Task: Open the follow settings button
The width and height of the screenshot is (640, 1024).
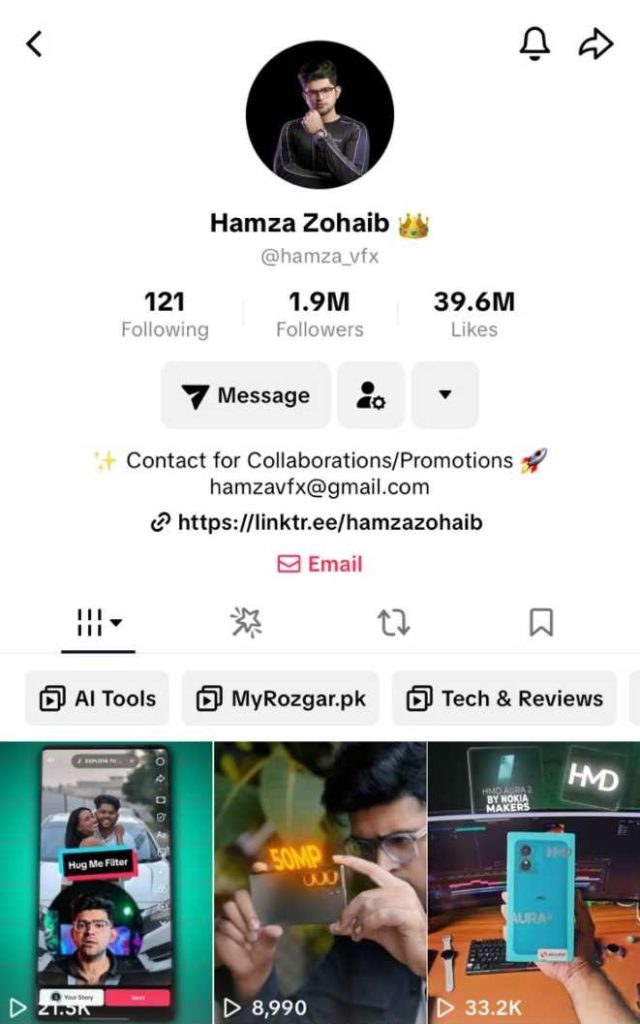Action: click(x=371, y=395)
